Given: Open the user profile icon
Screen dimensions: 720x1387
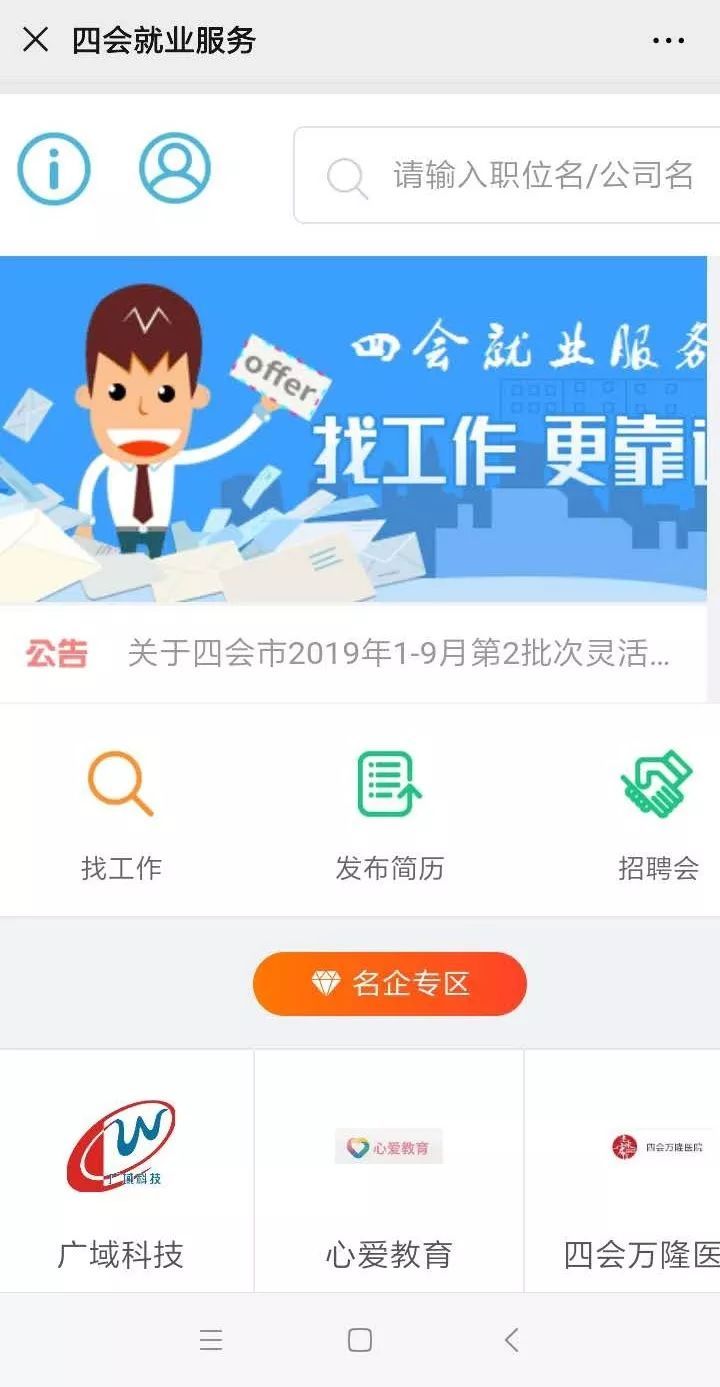Looking at the screenshot, I should tap(175, 169).
